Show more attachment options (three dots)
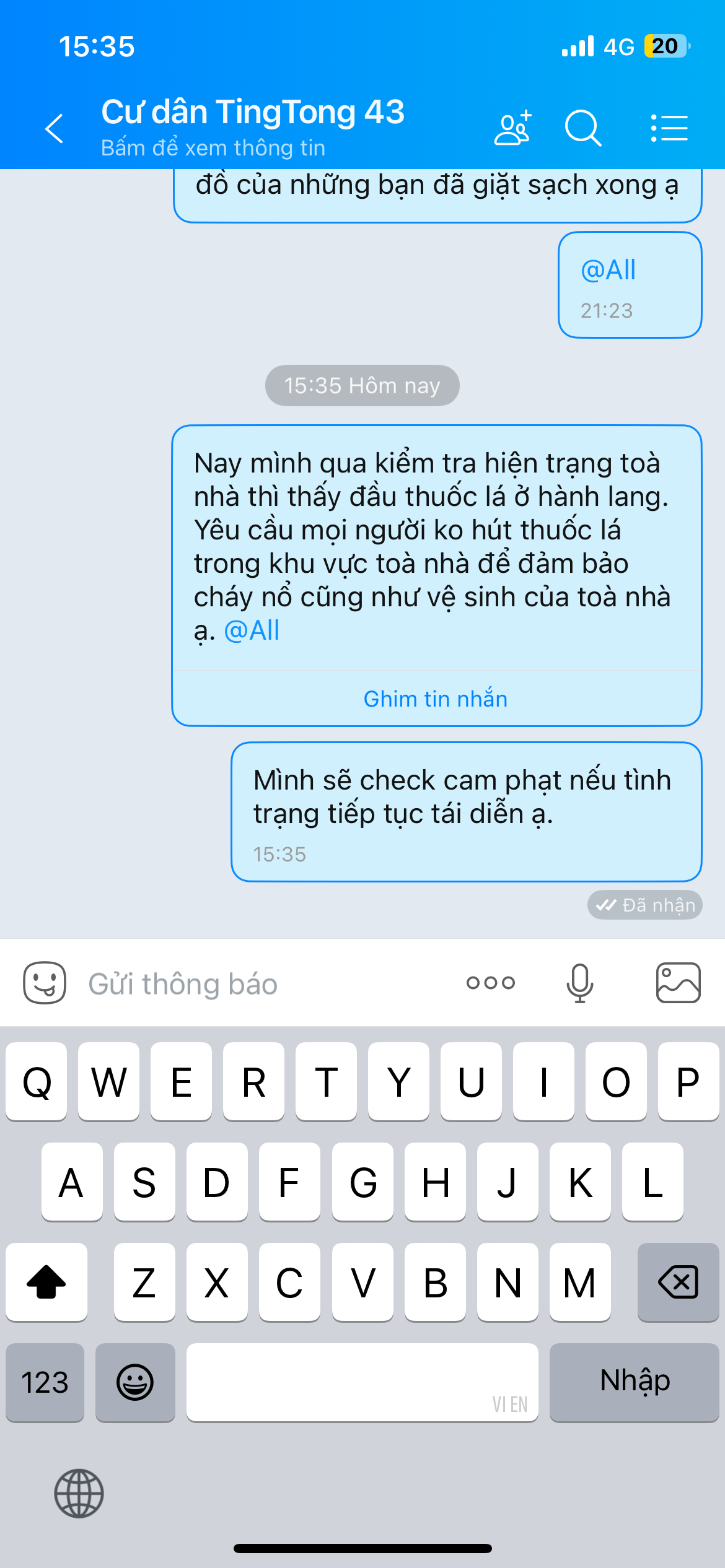This screenshot has height=1568, width=725. tap(491, 983)
